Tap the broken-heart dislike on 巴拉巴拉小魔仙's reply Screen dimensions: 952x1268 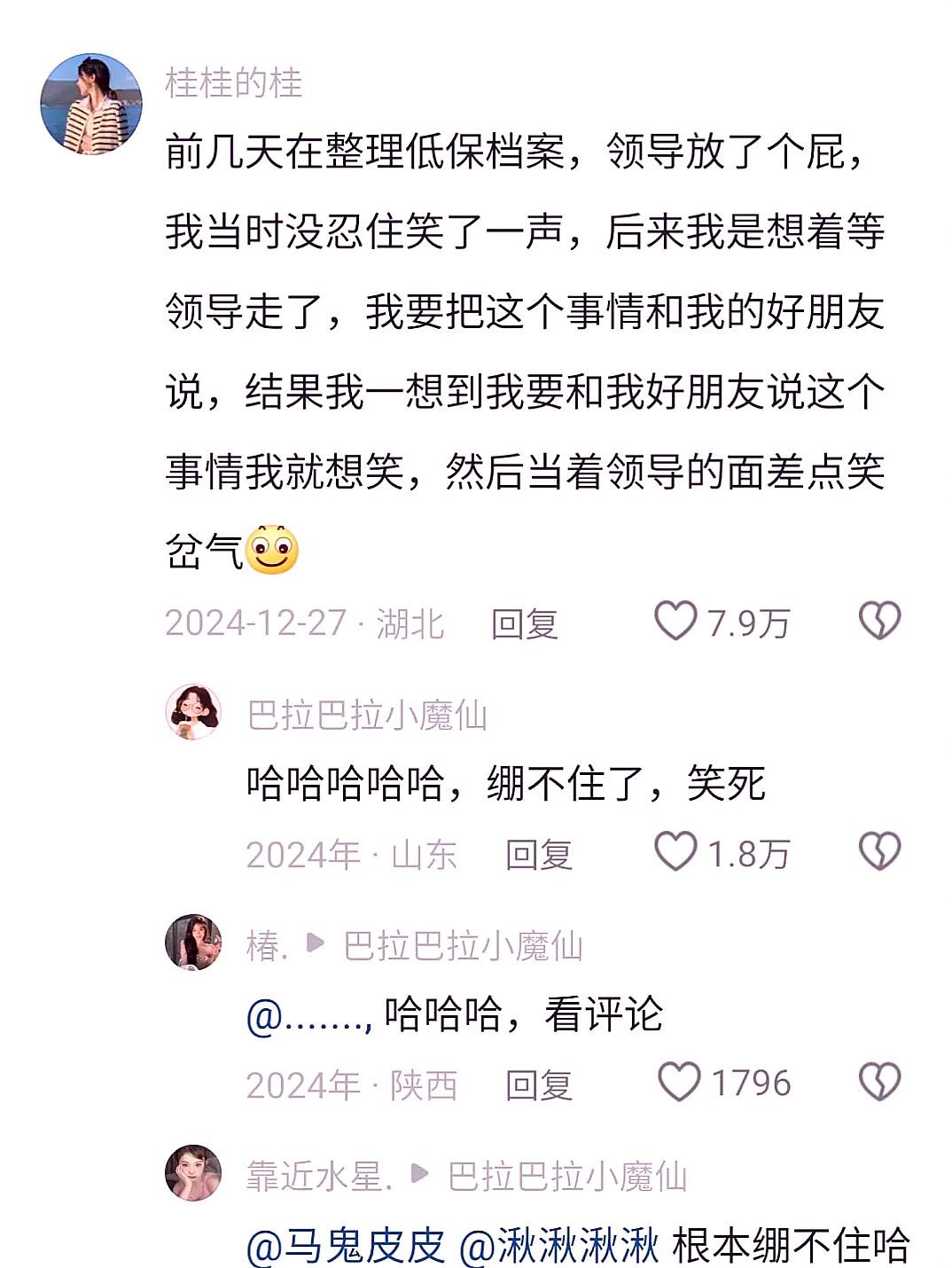pyautogui.click(x=878, y=853)
